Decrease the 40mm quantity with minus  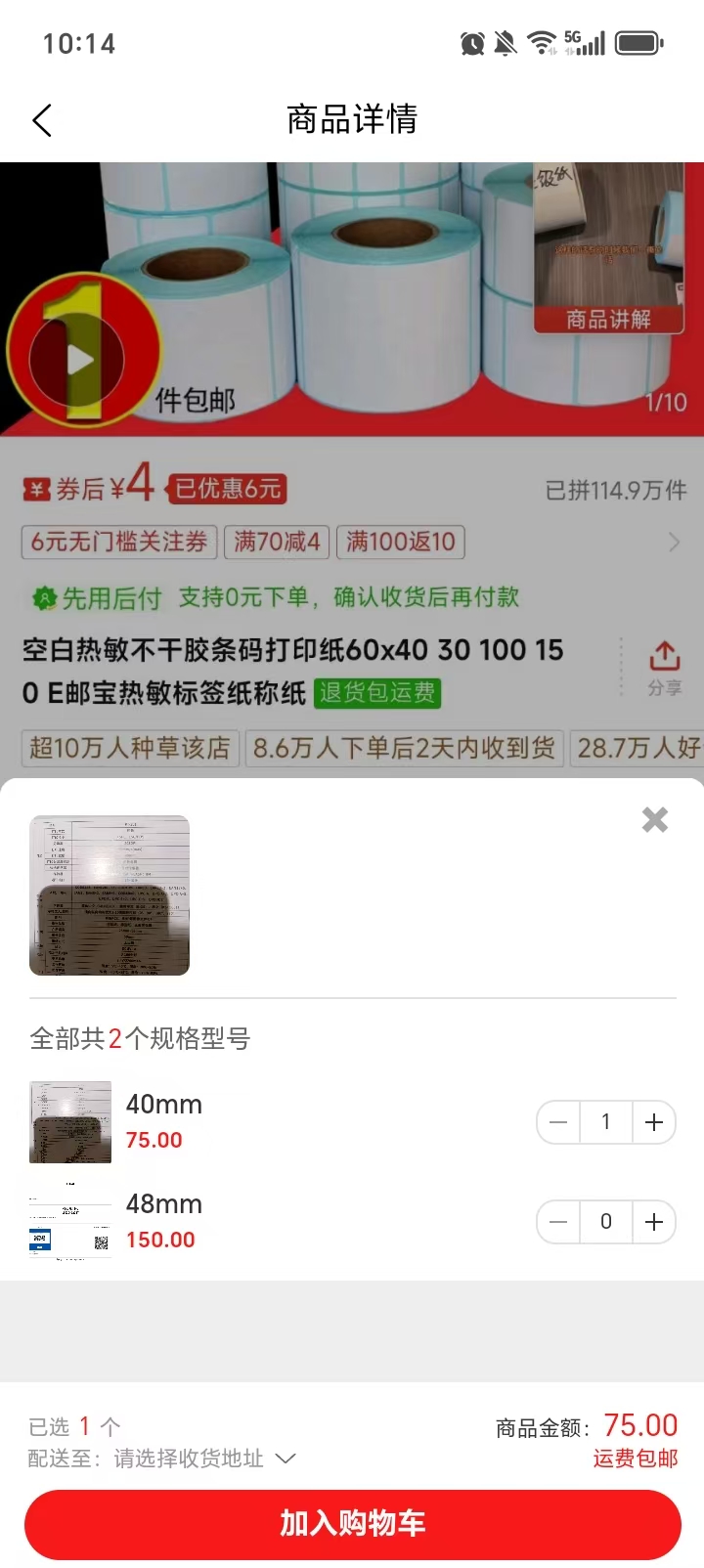557,1121
